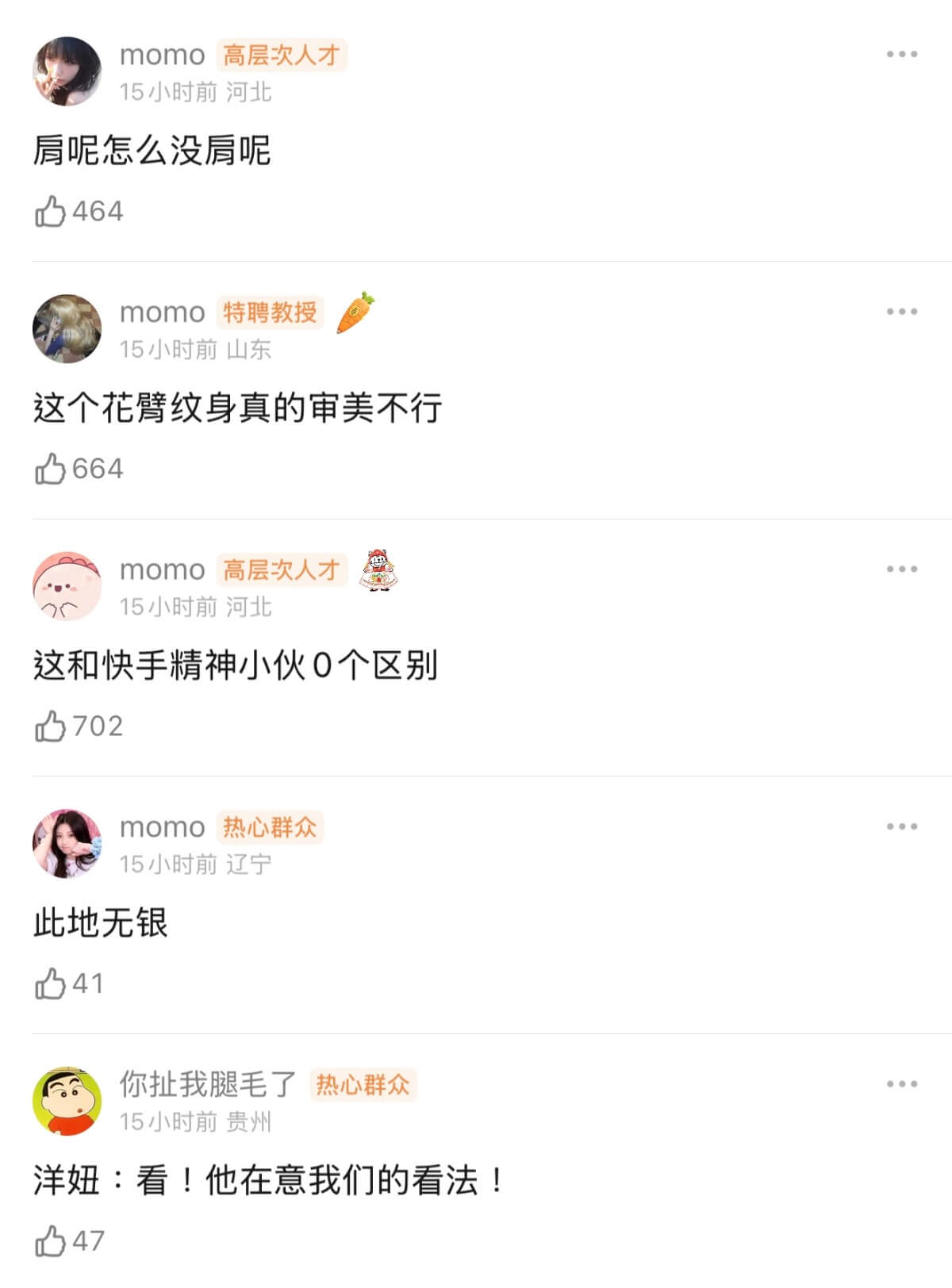
Task: Like the comment "肩呢怎么没肩呢"
Action: pos(51,212)
